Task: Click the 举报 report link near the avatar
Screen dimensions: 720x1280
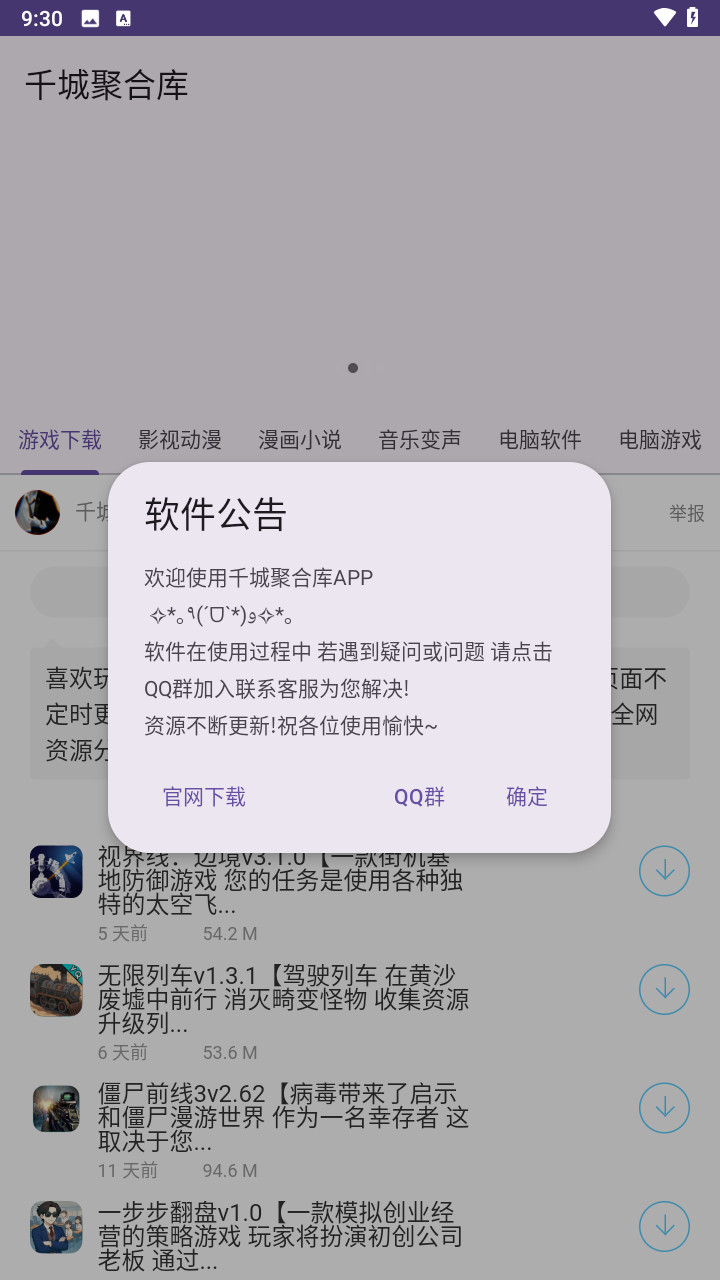Action: point(686,512)
